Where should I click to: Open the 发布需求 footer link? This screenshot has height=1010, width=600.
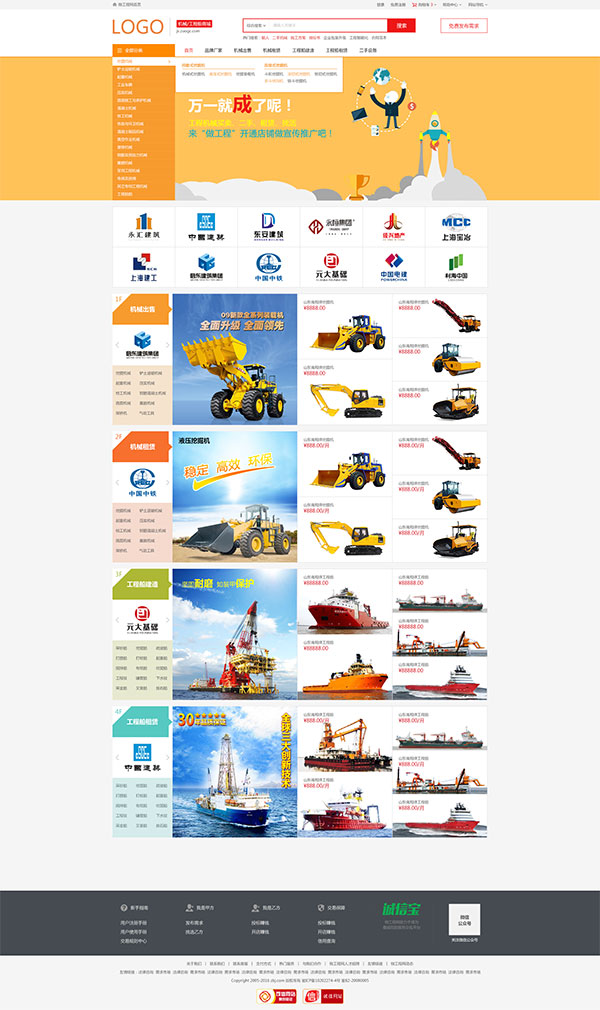(194, 922)
